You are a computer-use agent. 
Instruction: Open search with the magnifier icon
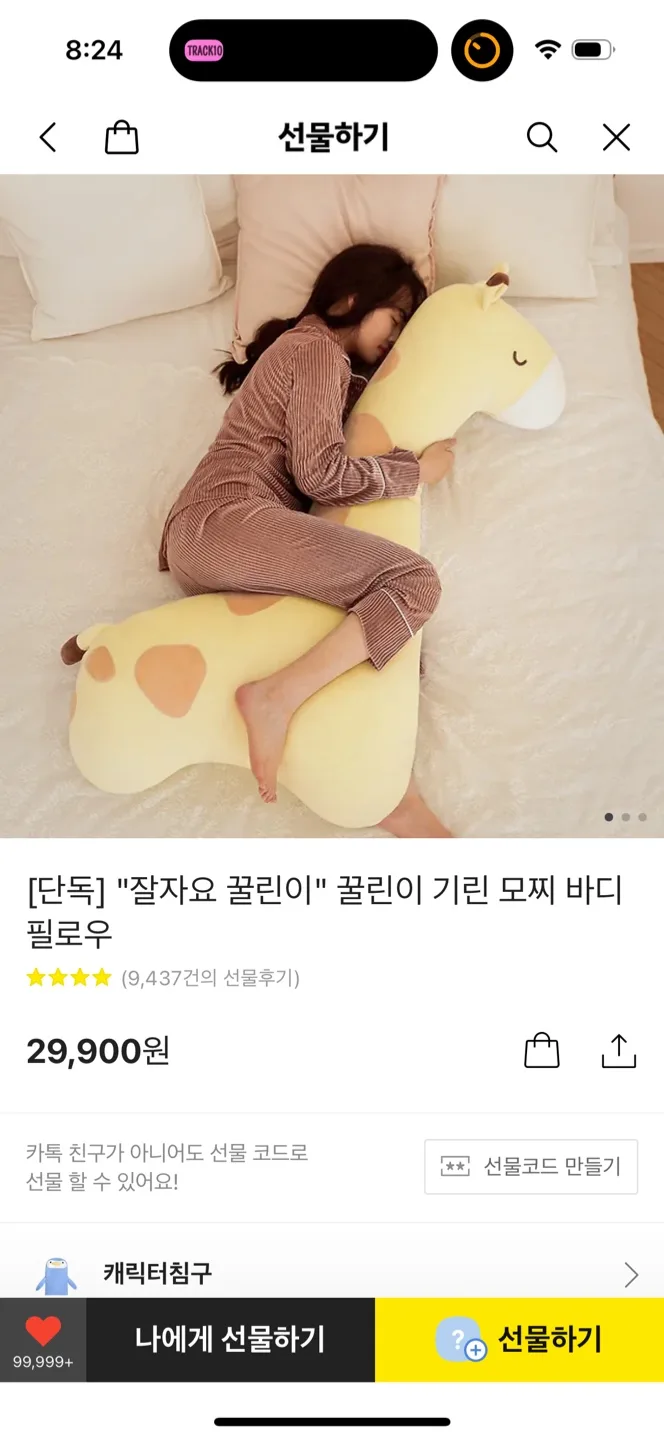click(x=541, y=137)
